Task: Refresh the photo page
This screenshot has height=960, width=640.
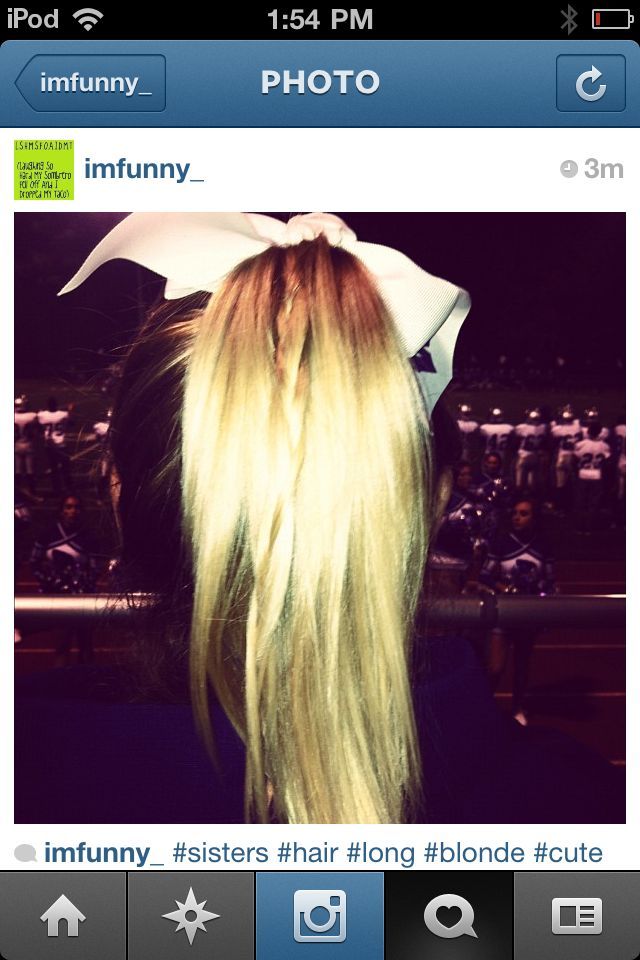Action: tap(590, 83)
